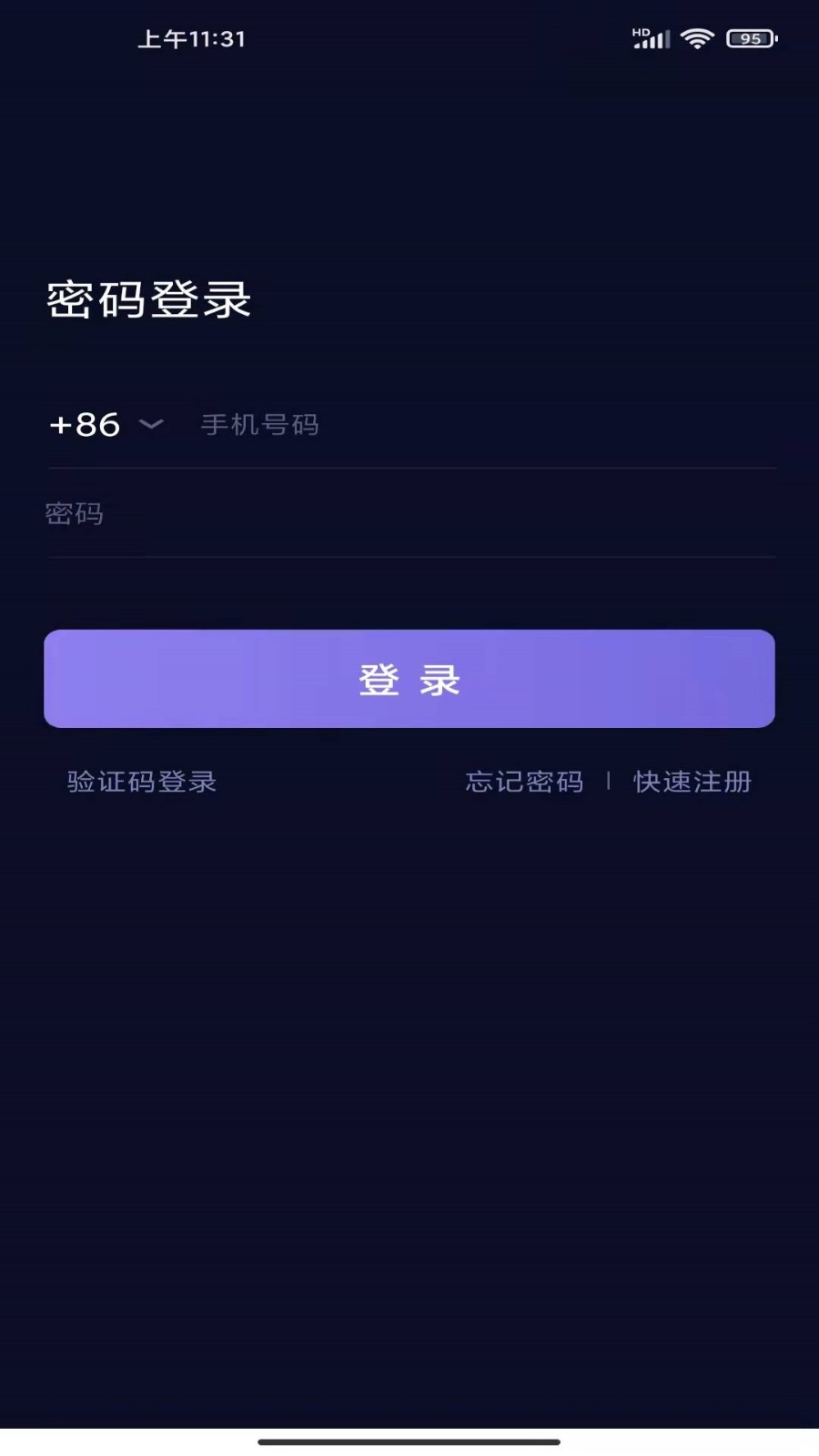The width and height of the screenshot is (819, 1456).
Task: Click the 忘记密码 forgot password link
Action: (x=523, y=782)
